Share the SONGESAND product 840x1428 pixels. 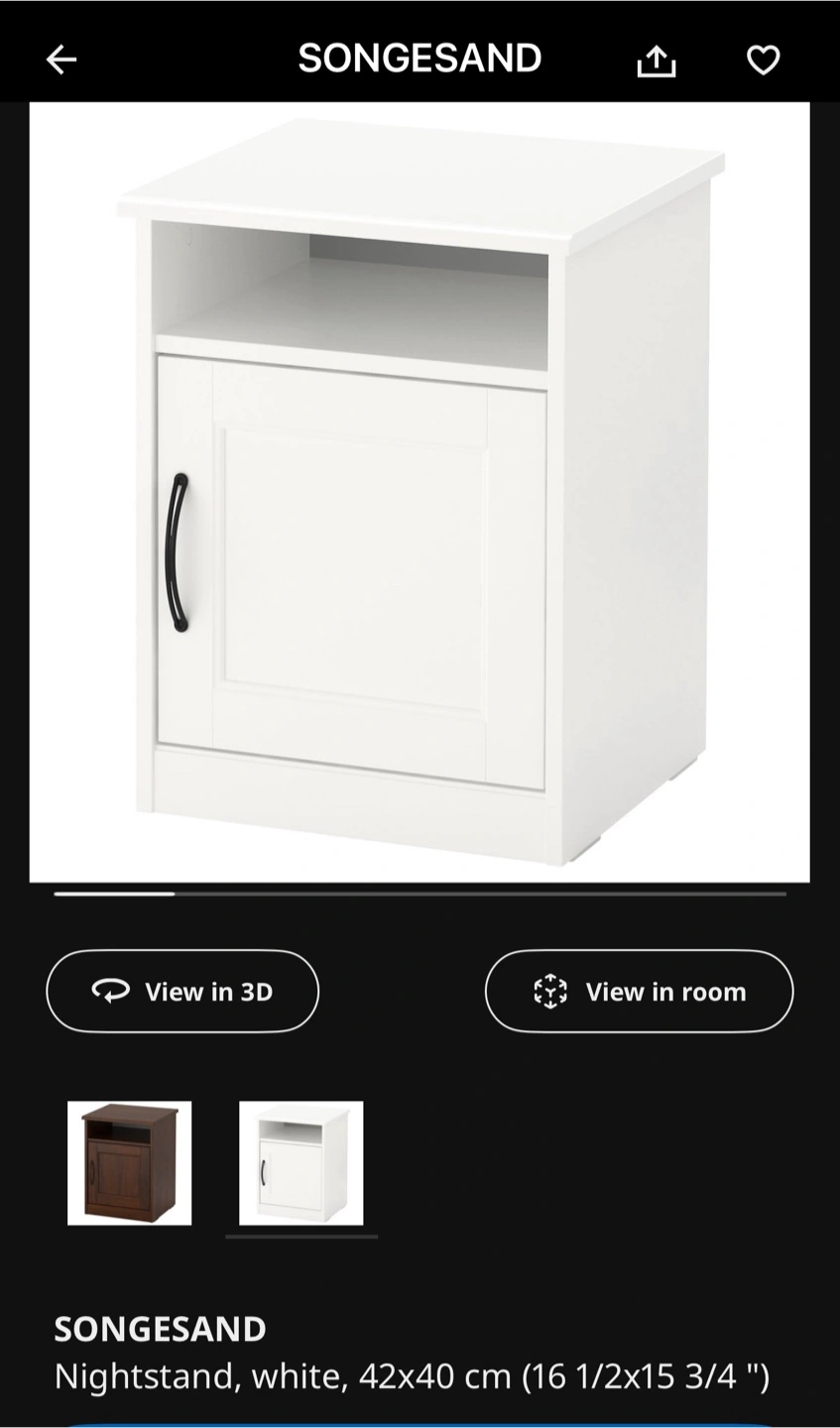coord(656,60)
